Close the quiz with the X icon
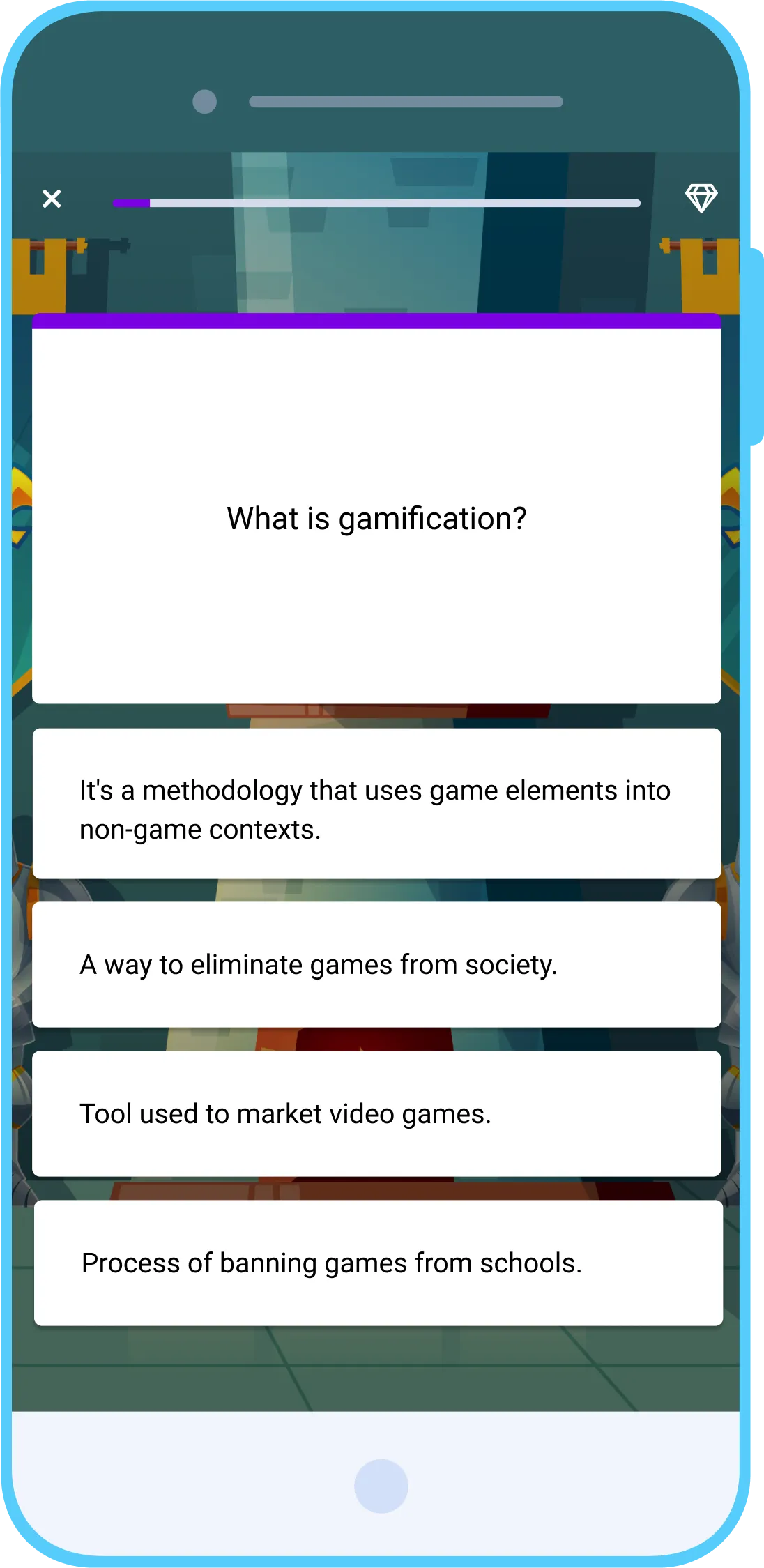The height and width of the screenshot is (1568, 764). tap(52, 199)
